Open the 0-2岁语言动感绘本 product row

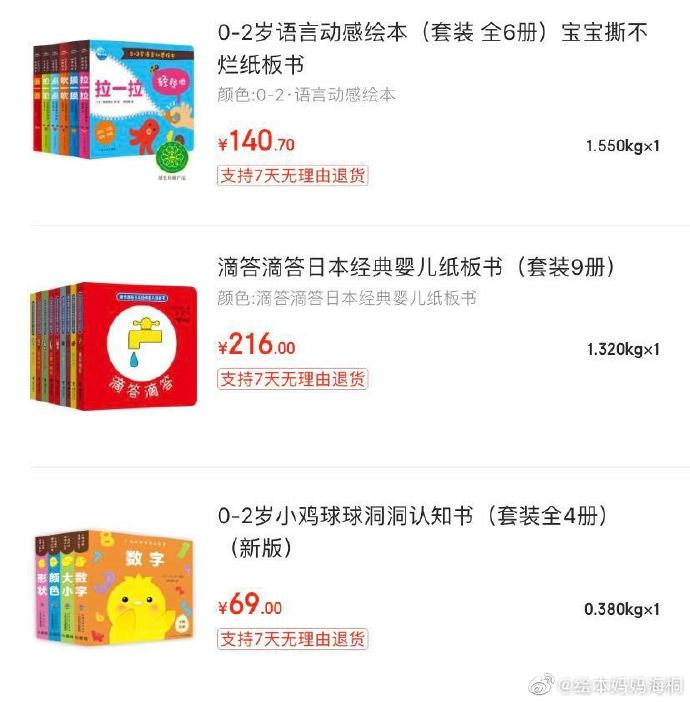point(432,48)
